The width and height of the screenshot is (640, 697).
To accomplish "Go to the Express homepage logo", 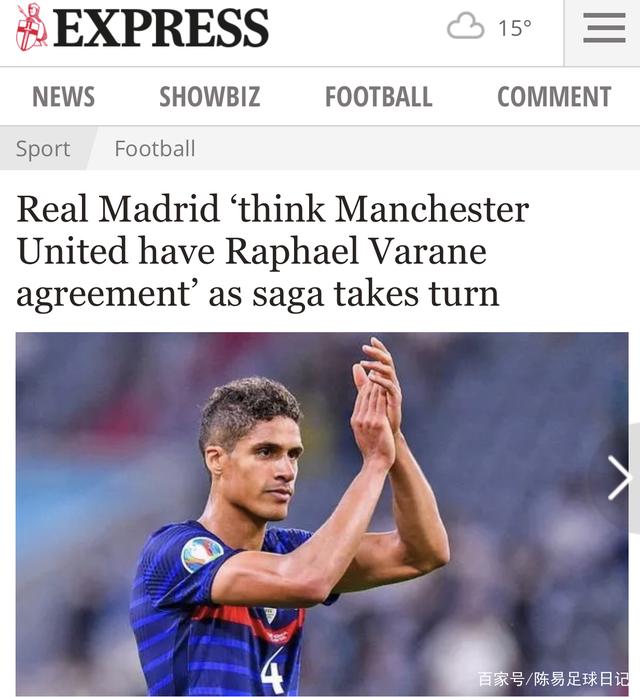I will coord(143,28).
